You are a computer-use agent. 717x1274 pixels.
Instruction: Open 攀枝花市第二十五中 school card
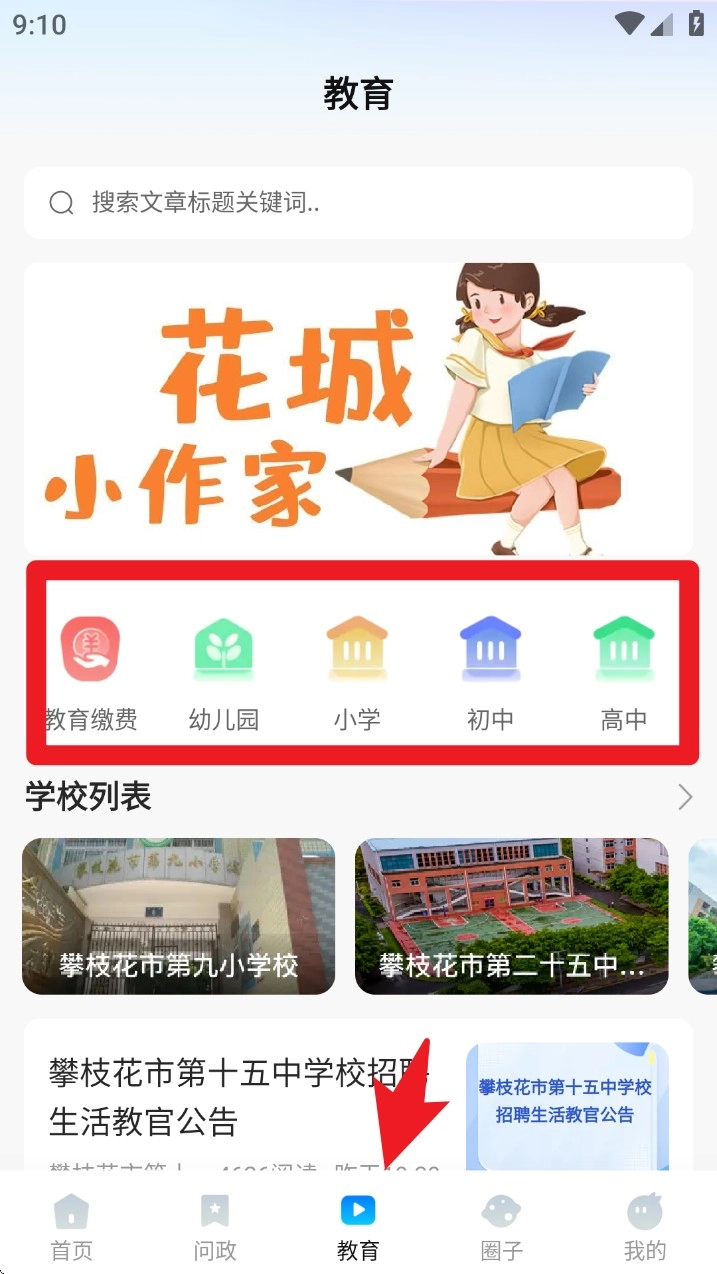tap(511, 916)
